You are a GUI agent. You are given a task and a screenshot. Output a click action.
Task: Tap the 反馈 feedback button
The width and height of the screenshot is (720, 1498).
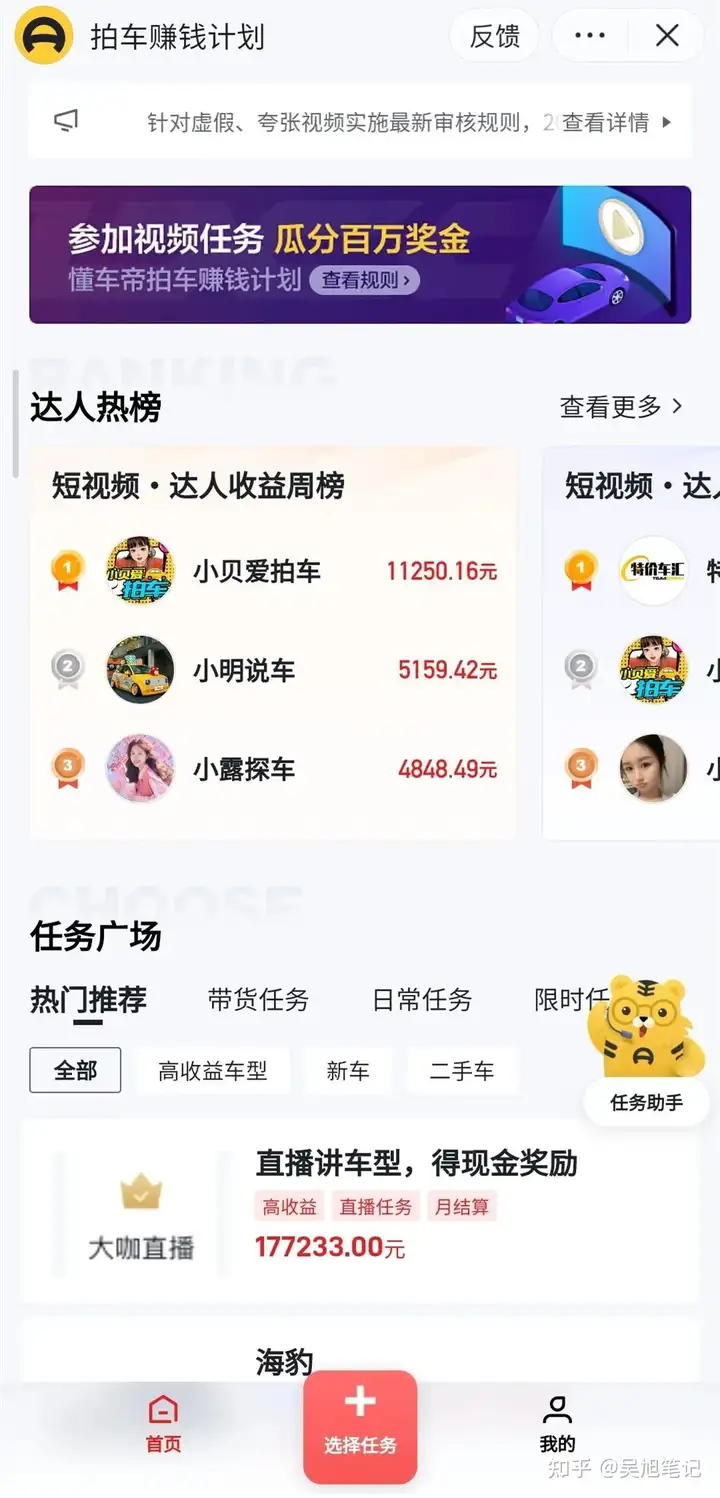[495, 37]
